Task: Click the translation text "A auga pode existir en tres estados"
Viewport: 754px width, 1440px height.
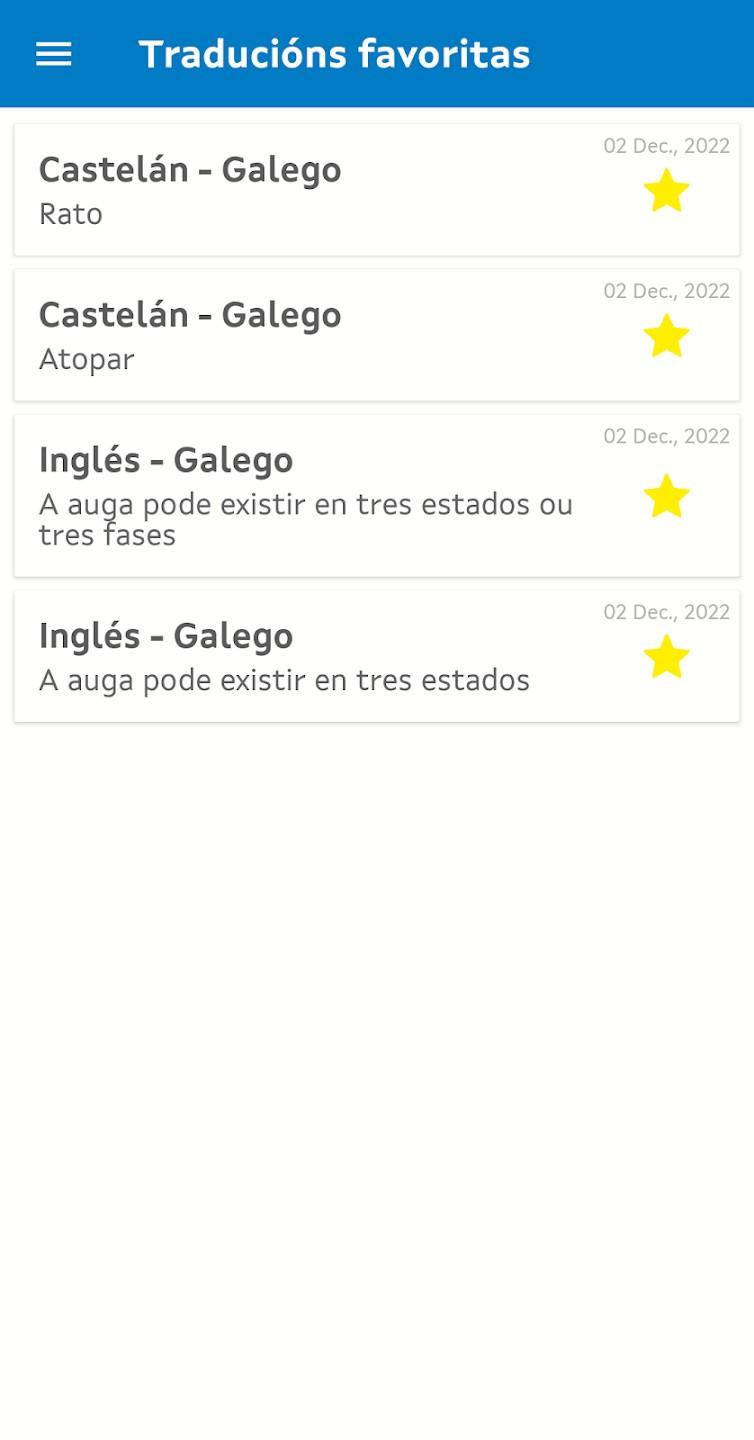Action: (283, 679)
